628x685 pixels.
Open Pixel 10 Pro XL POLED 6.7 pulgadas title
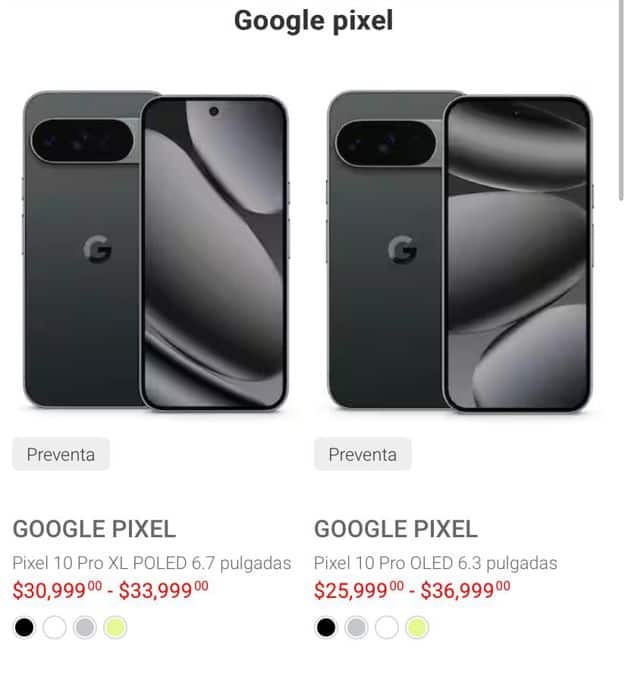[152, 563]
